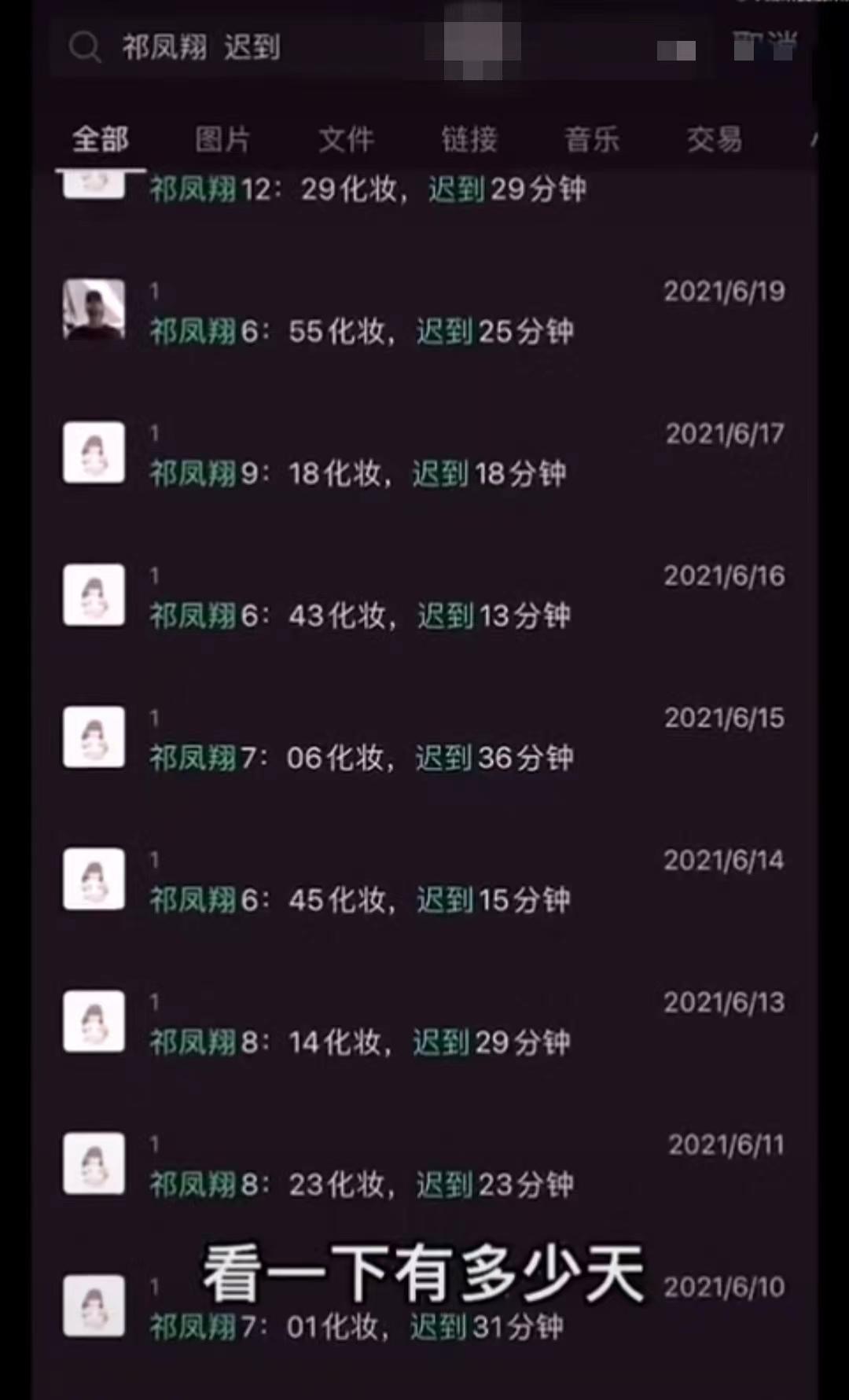
Task: Switch to the 文件 tab
Action: coord(346,140)
